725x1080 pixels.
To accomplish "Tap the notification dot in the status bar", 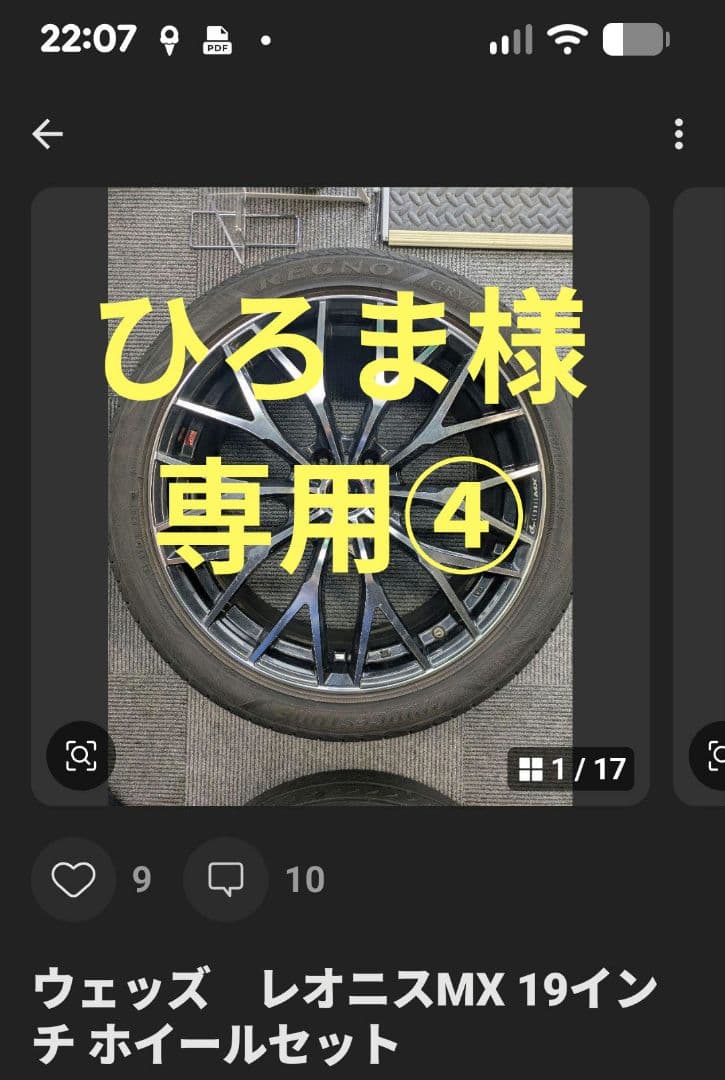I will [x=263, y=41].
